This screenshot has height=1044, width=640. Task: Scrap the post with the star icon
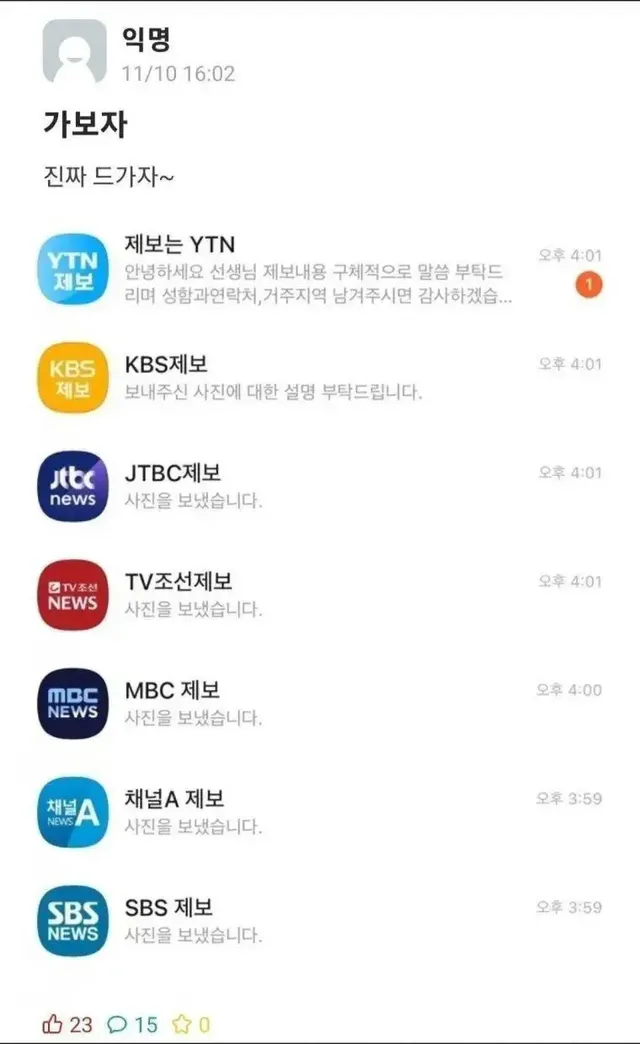(181, 1024)
